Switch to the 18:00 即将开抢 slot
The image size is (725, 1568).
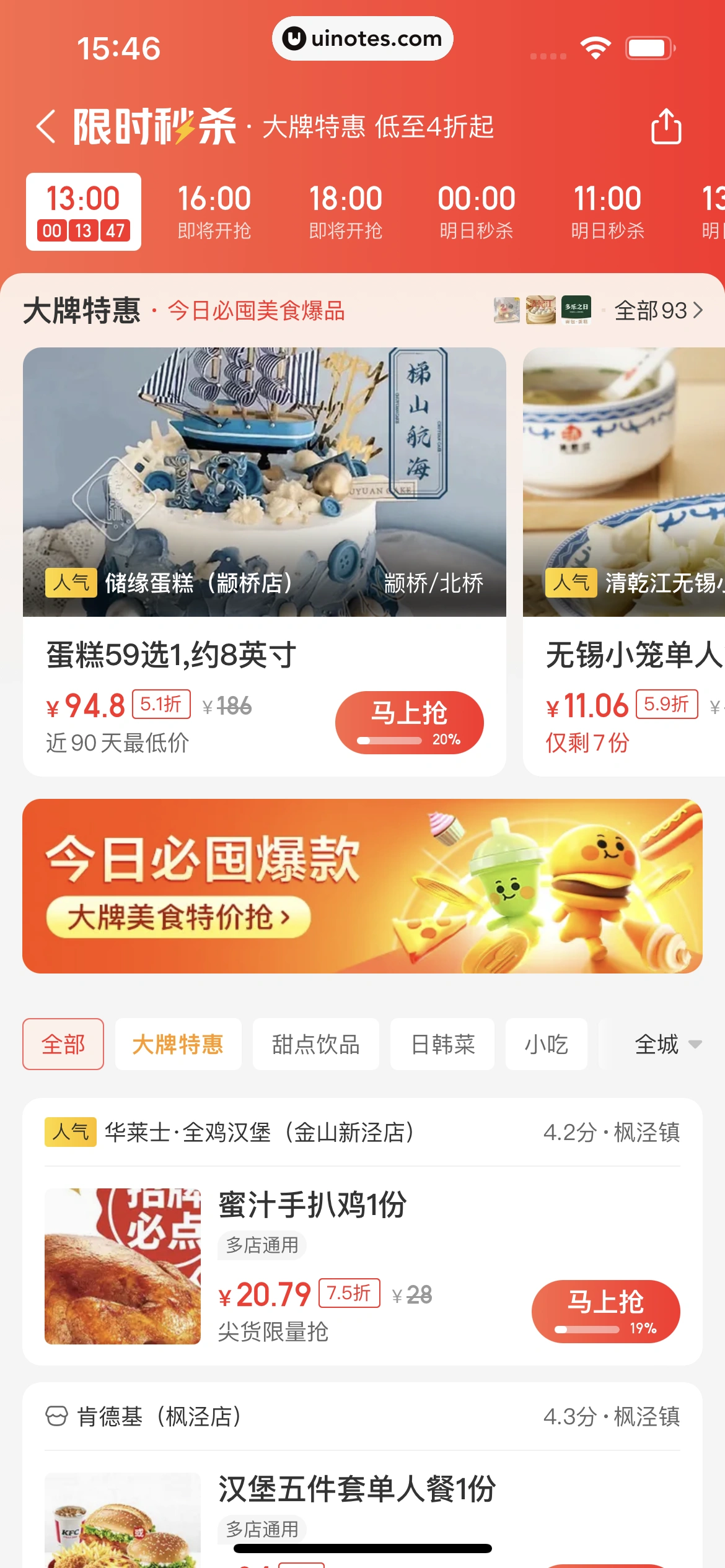click(346, 212)
